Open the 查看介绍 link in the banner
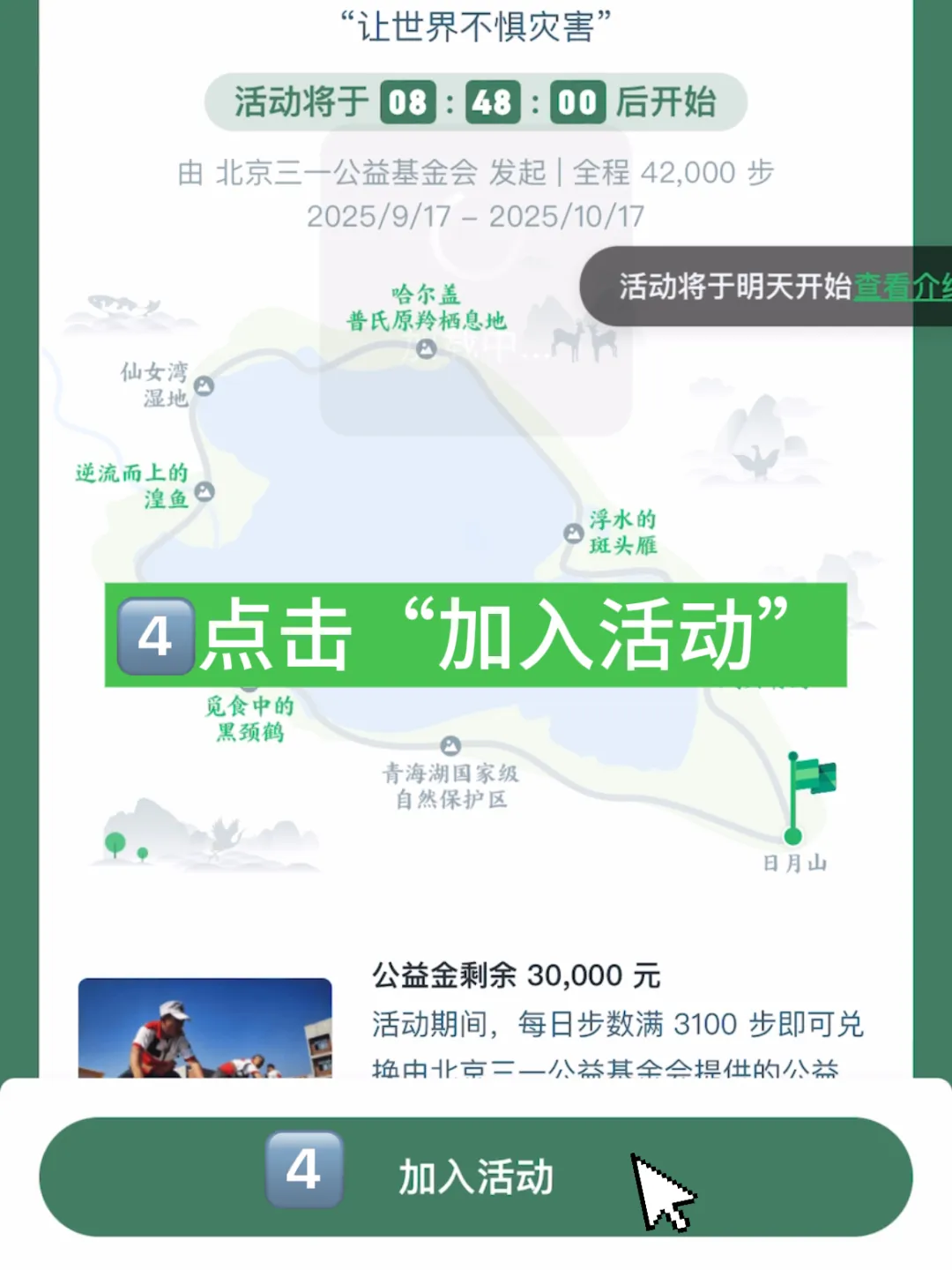The width and height of the screenshot is (952, 1270). [901, 287]
